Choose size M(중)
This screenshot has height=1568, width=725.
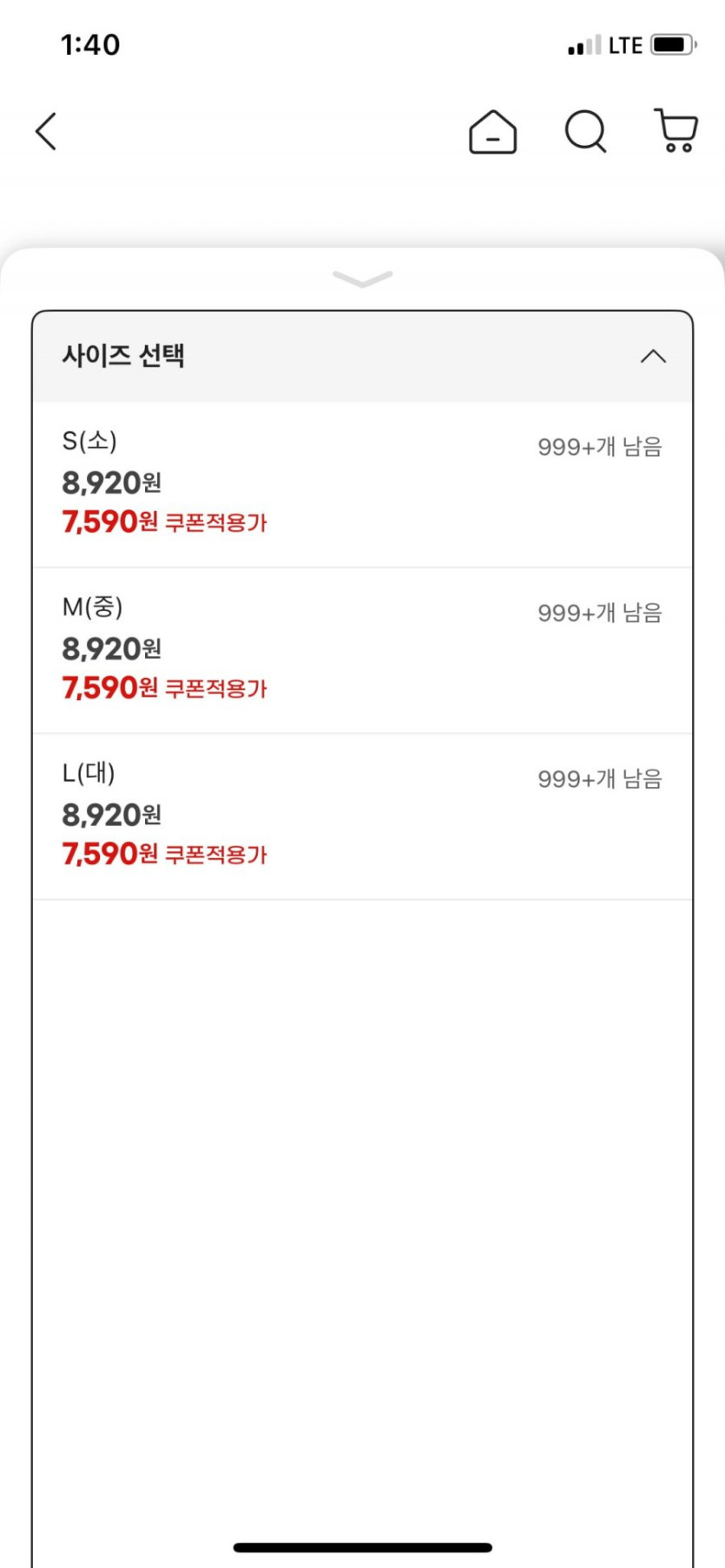tap(361, 650)
